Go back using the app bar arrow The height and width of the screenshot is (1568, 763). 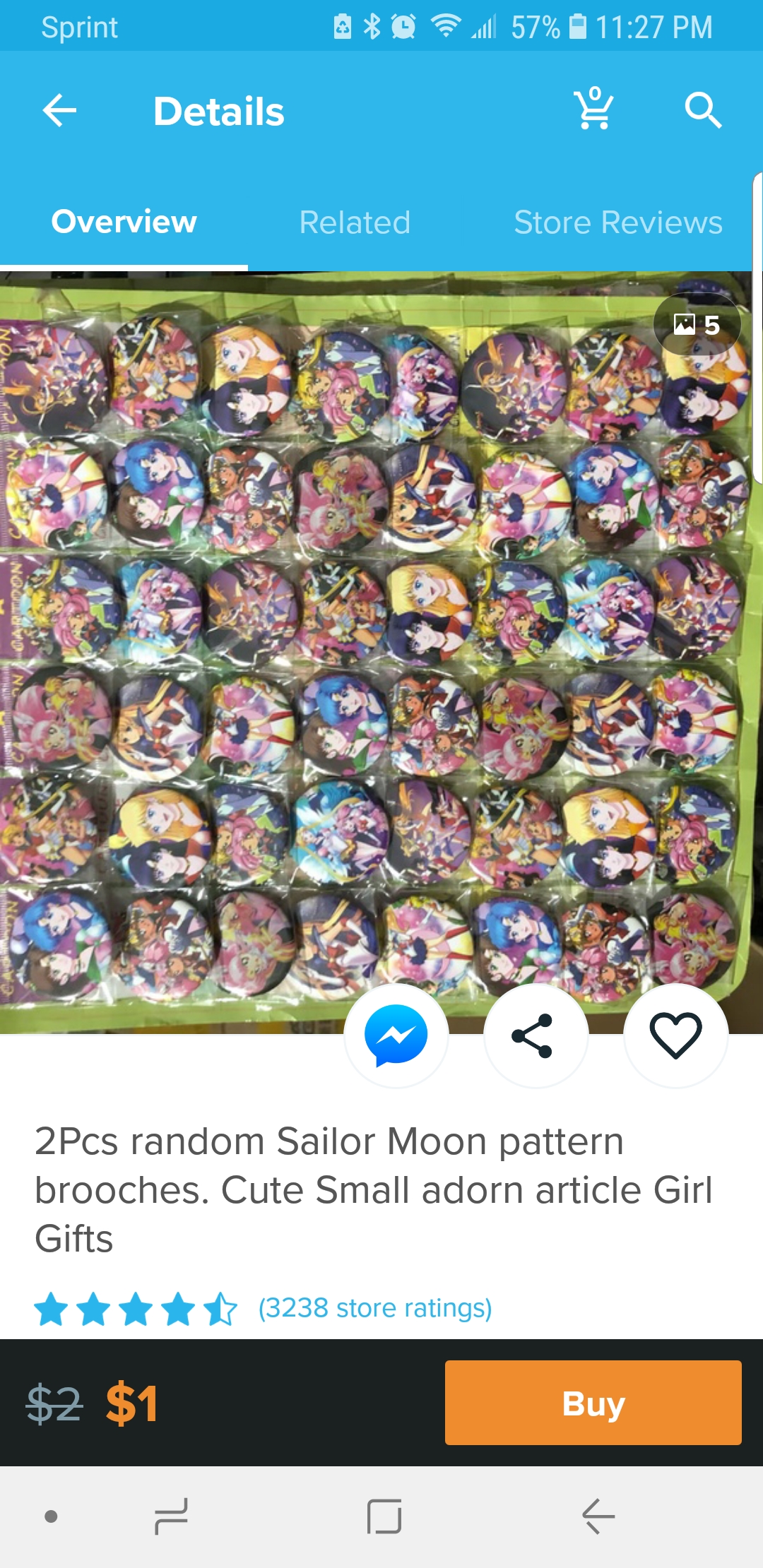pos(59,111)
